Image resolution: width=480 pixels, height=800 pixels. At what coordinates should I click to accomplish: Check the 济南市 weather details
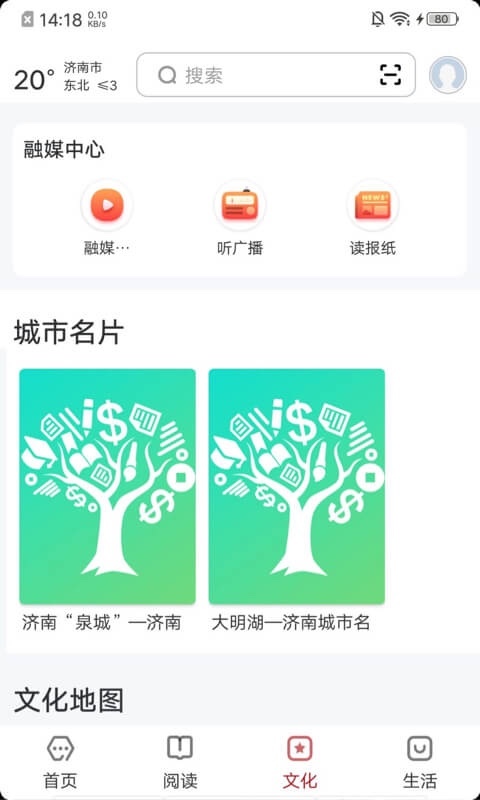tap(66, 77)
